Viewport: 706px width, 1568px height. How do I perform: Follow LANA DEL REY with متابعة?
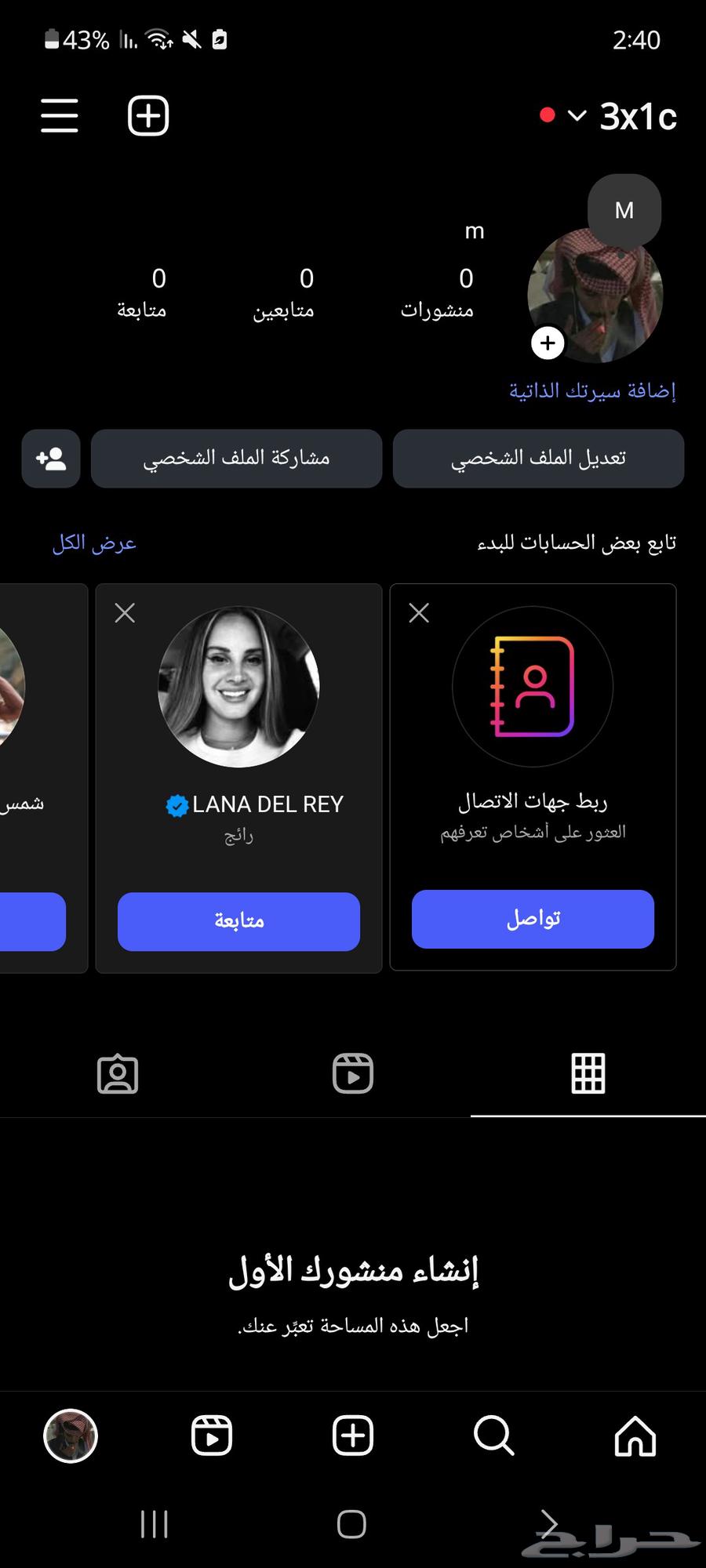(238, 921)
